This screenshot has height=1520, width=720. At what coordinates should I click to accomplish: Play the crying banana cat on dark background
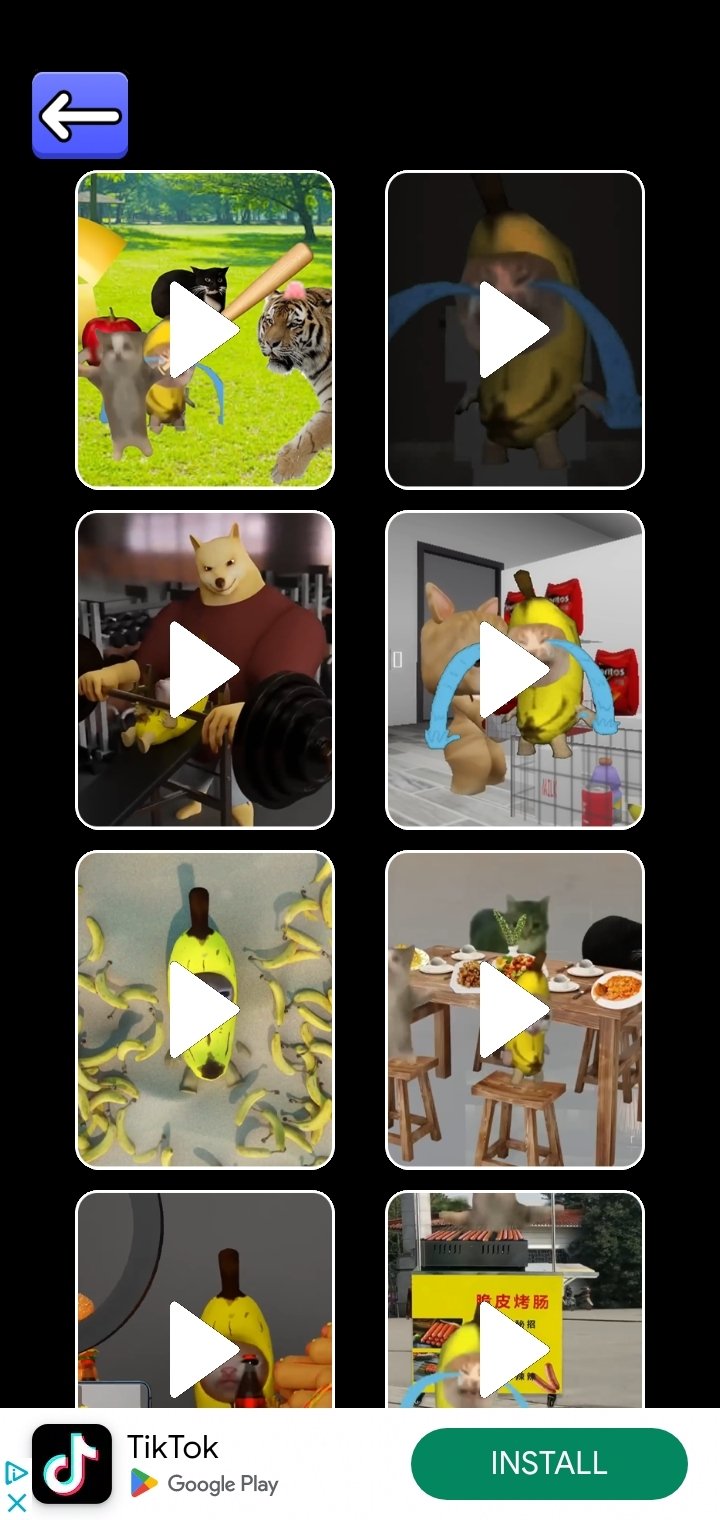coord(515,330)
